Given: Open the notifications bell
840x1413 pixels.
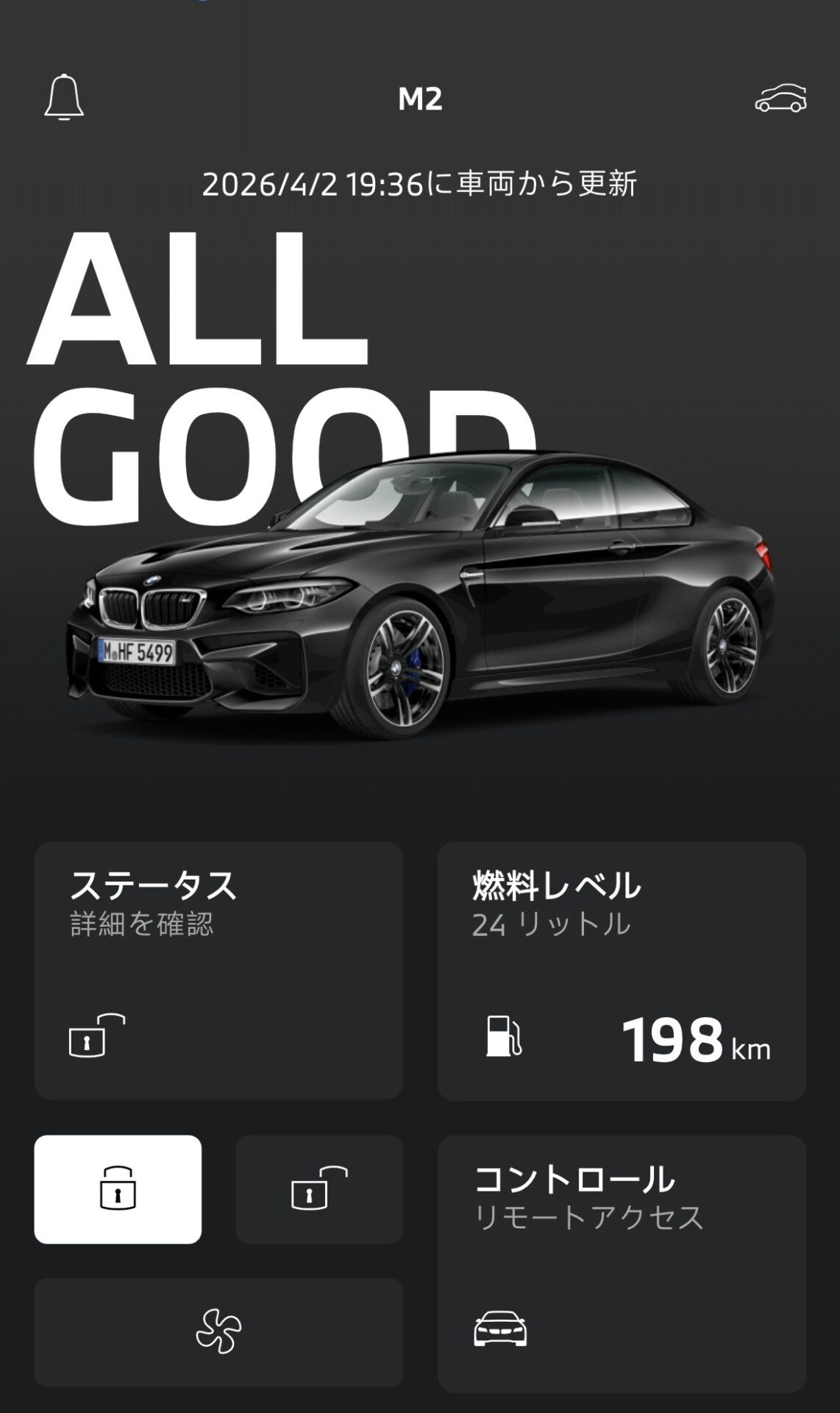Looking at the screenshot, I should point(64,97).
